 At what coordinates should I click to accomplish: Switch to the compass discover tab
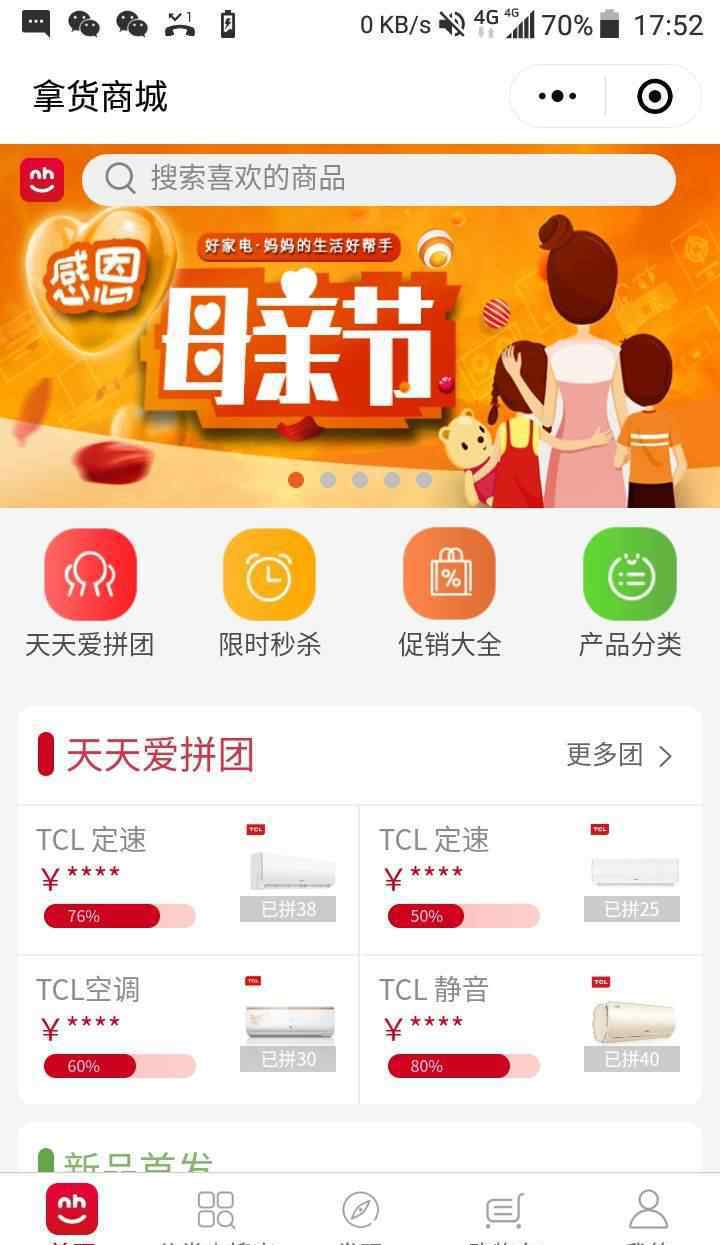360,1210
